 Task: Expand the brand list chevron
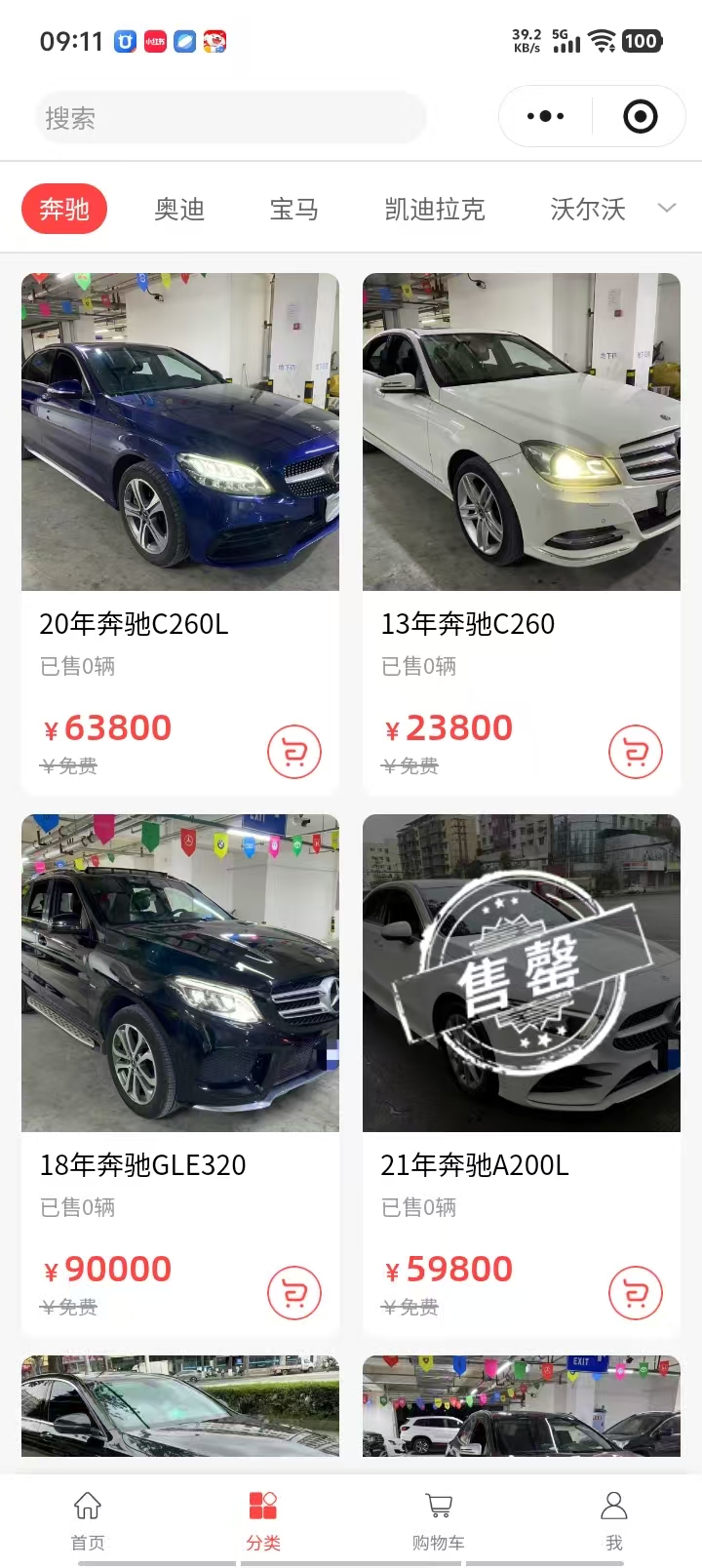click(x=667, y=208)
